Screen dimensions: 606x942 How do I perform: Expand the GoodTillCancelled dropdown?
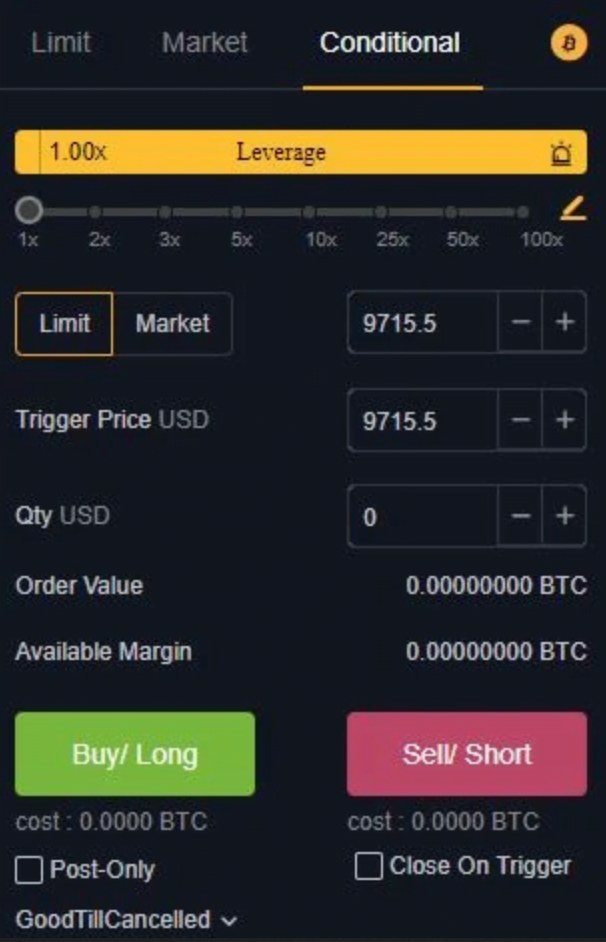coord(127,920)
